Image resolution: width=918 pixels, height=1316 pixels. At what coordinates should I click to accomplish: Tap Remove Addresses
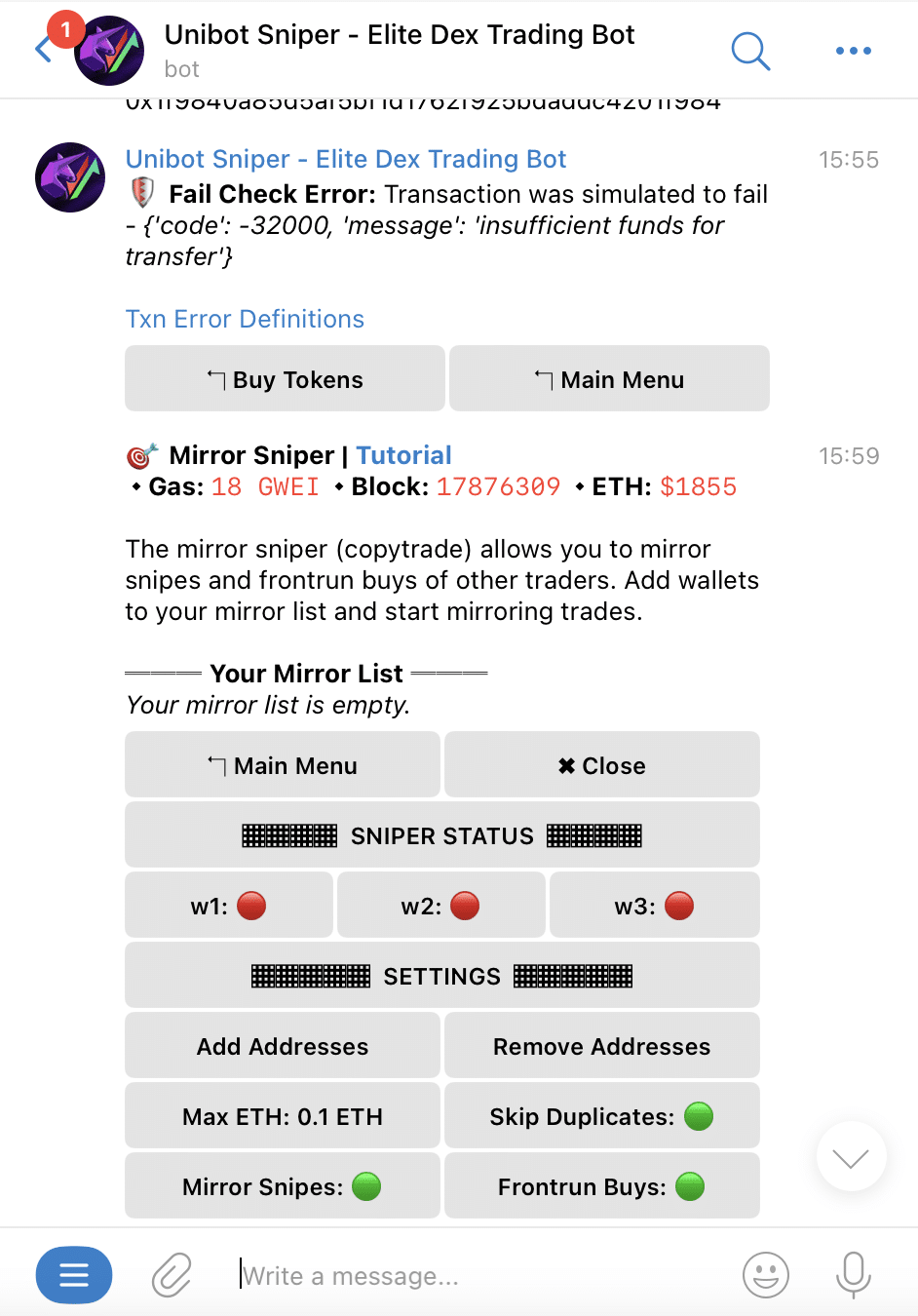[601, 1046]
